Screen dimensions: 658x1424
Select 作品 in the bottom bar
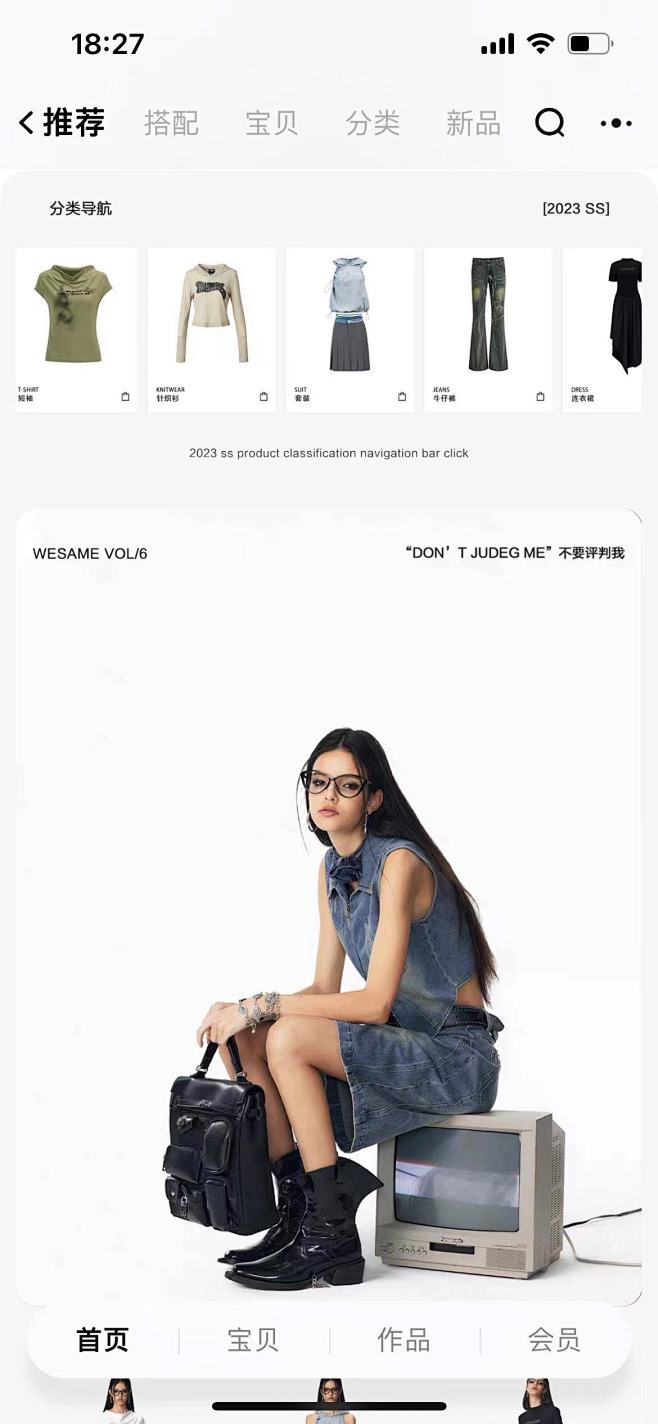click(404, 1340)
